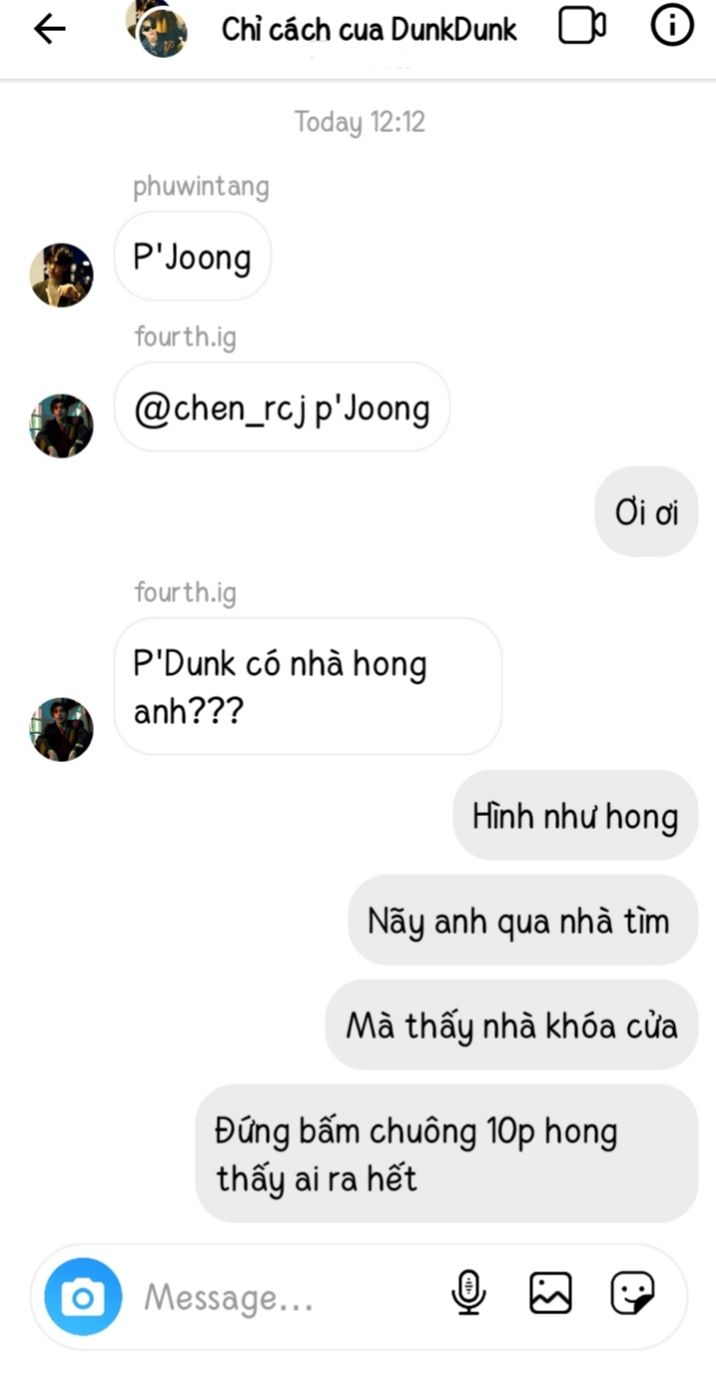716x1376 pixels.
Task: Open the camera to send a photo
Action: 83,1297
